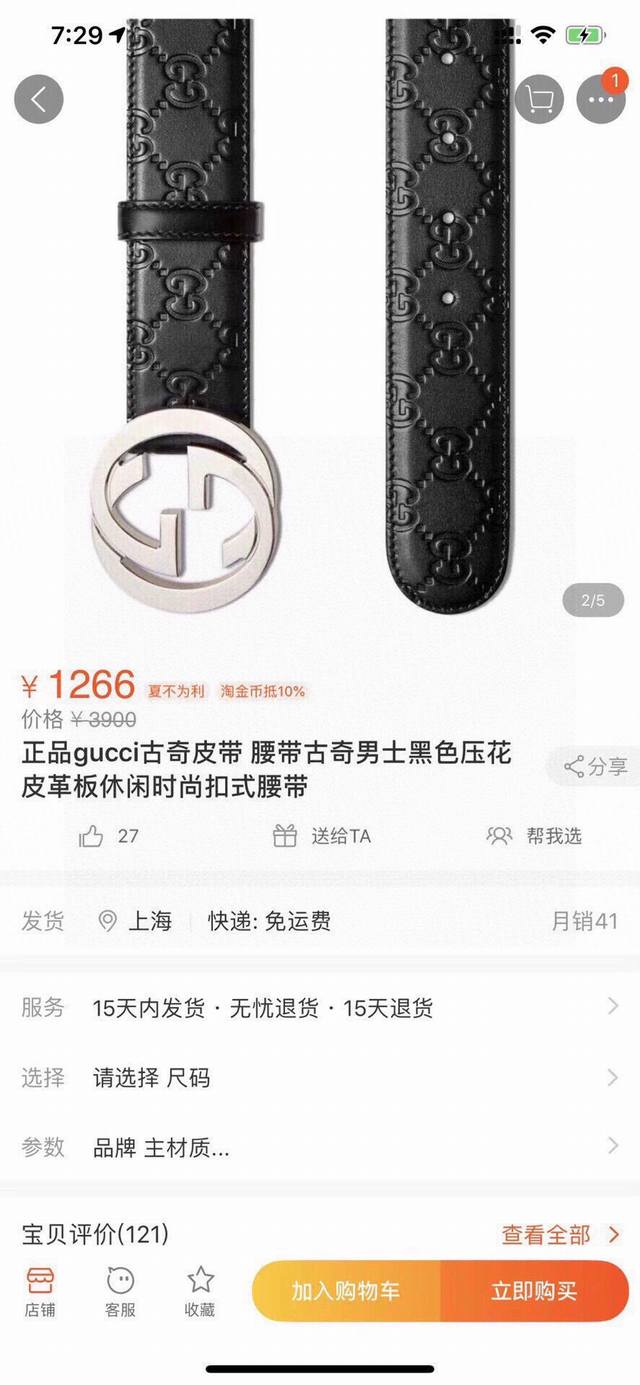
Task: Contact 客服 customer service
Action: 120,1291
